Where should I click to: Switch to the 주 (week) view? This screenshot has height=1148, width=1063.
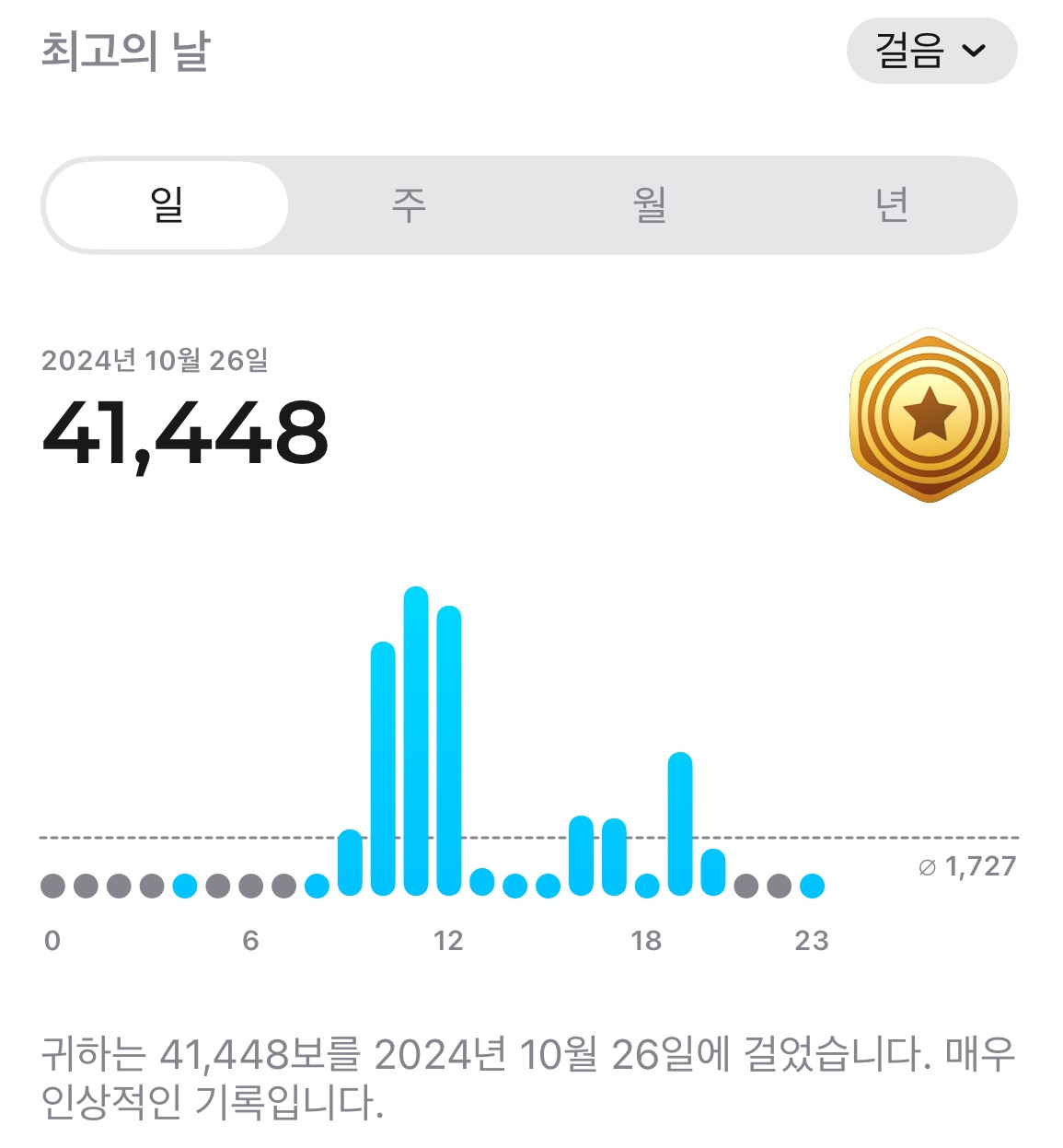[409, 204]
